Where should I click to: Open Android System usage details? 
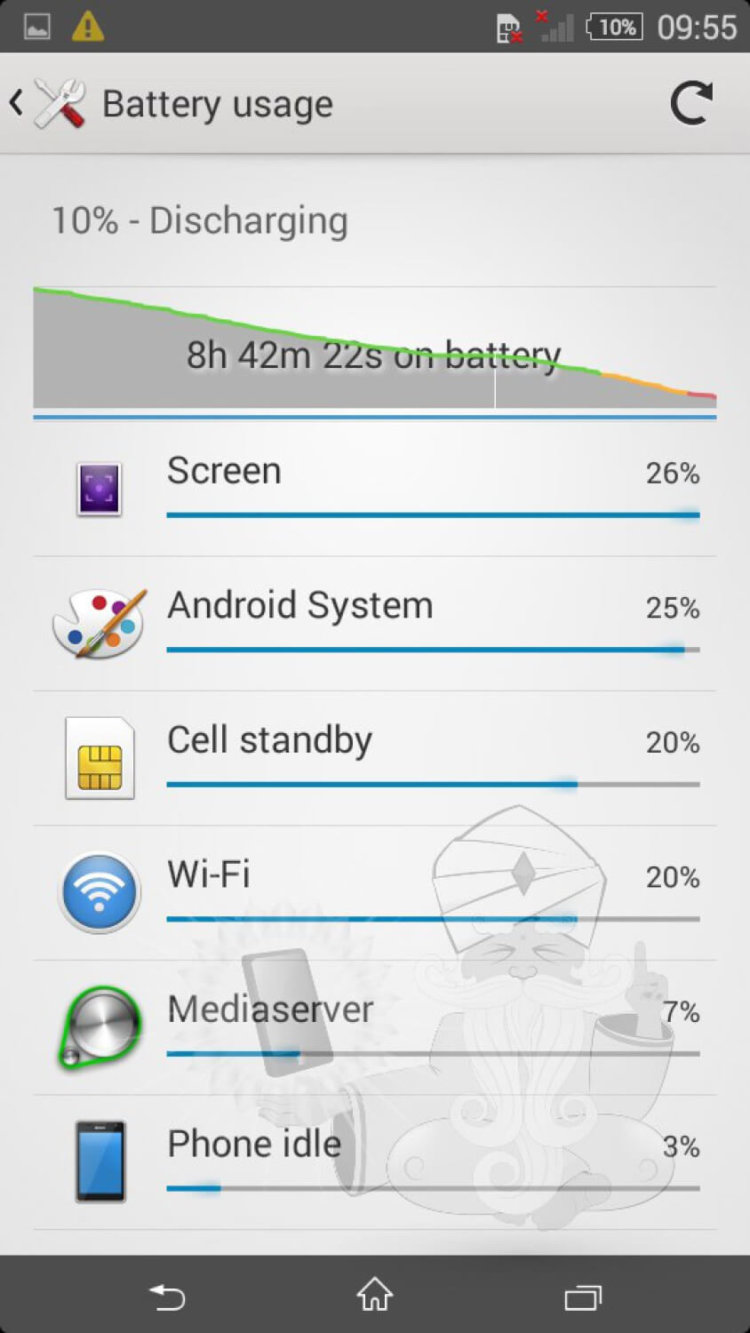point(375,623)
